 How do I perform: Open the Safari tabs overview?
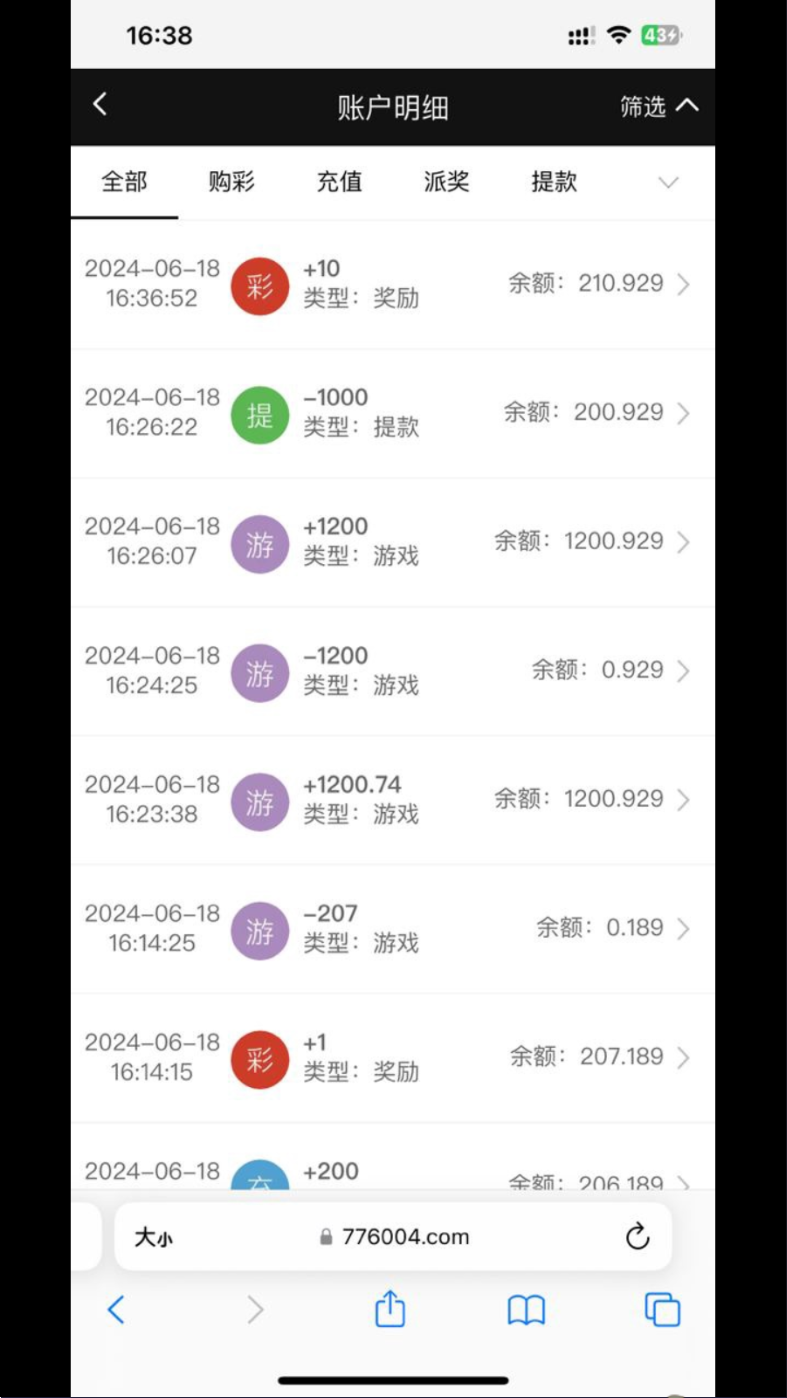[x=662, y=1310]
